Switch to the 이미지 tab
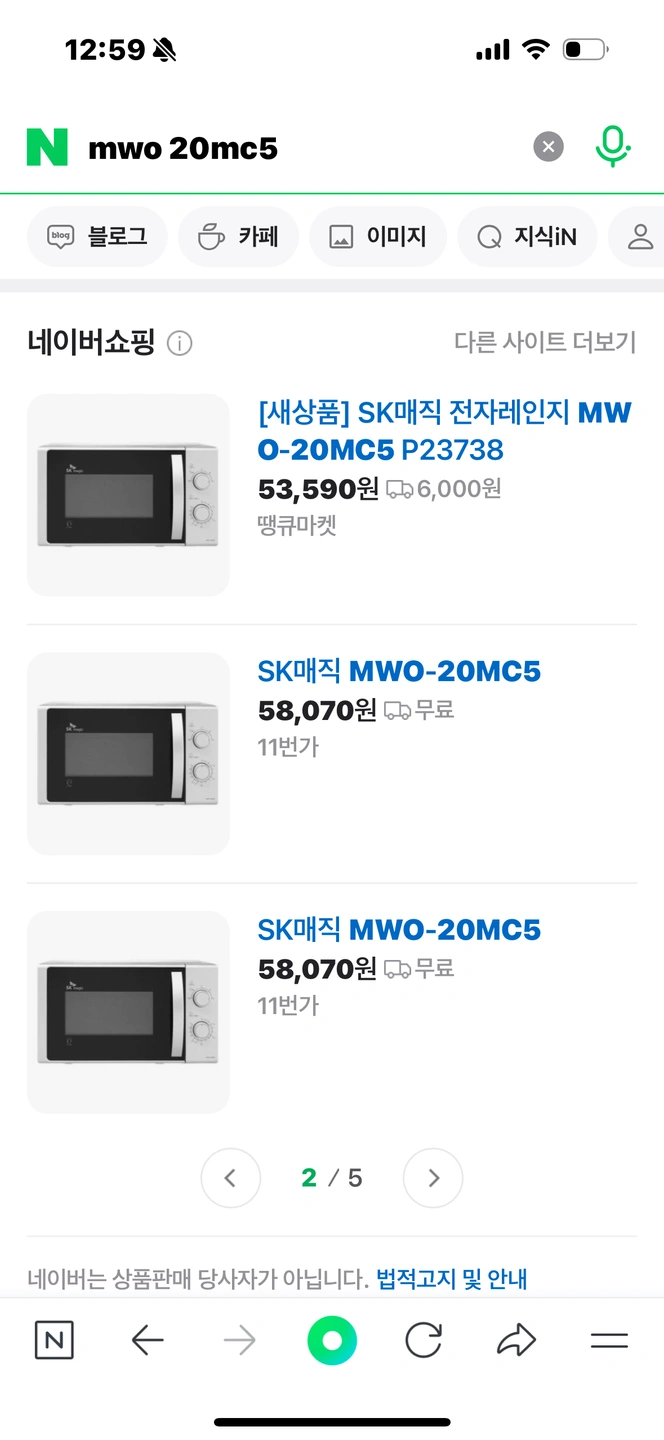 click(x=378, y=237)
